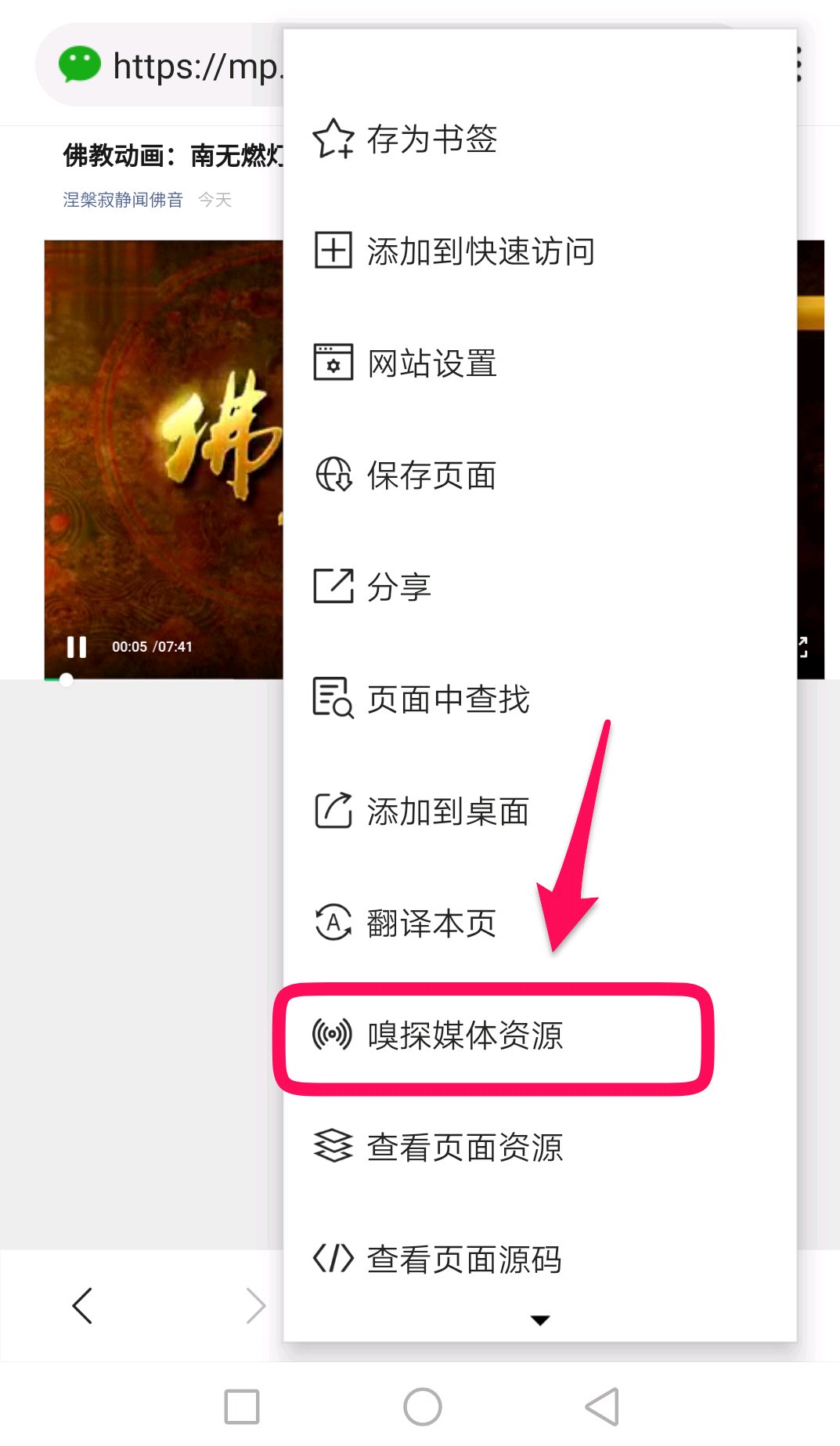The height and width of the screenshot is (1446, 840).
Task: Pause the playing video
Action: tap(77, 647)
